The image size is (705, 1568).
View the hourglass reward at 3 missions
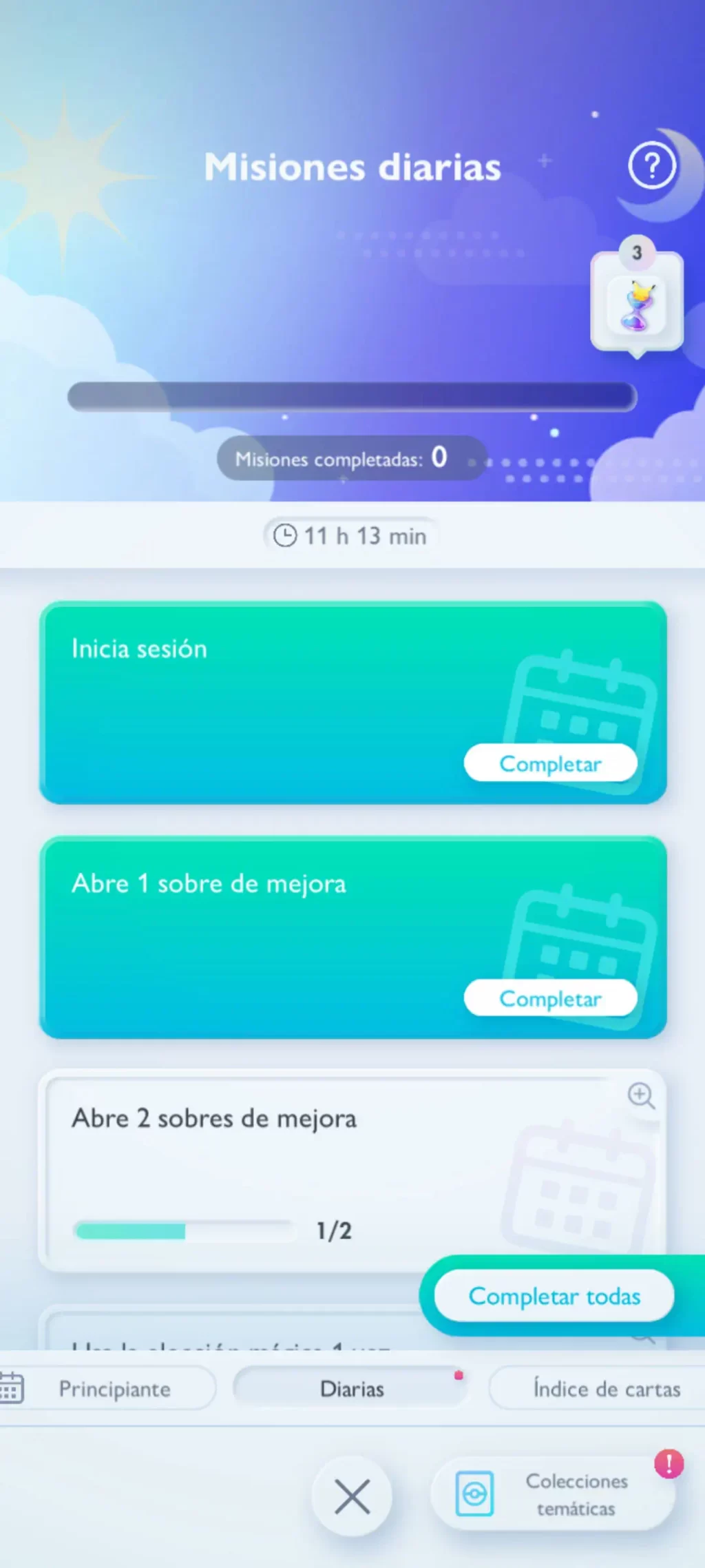pyautogui.click(x=637, y=304)
